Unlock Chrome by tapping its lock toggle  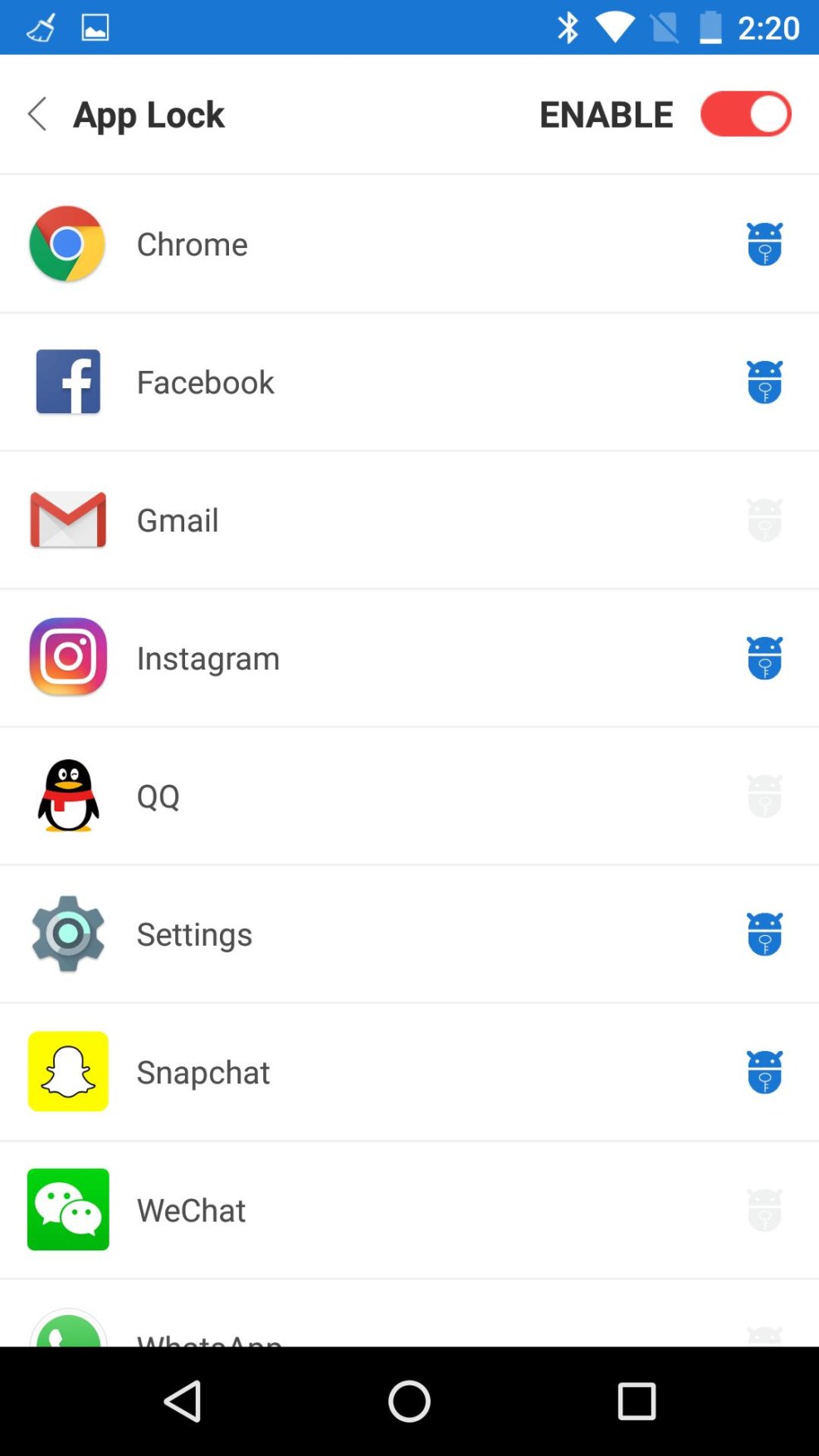tap(764, 244)
